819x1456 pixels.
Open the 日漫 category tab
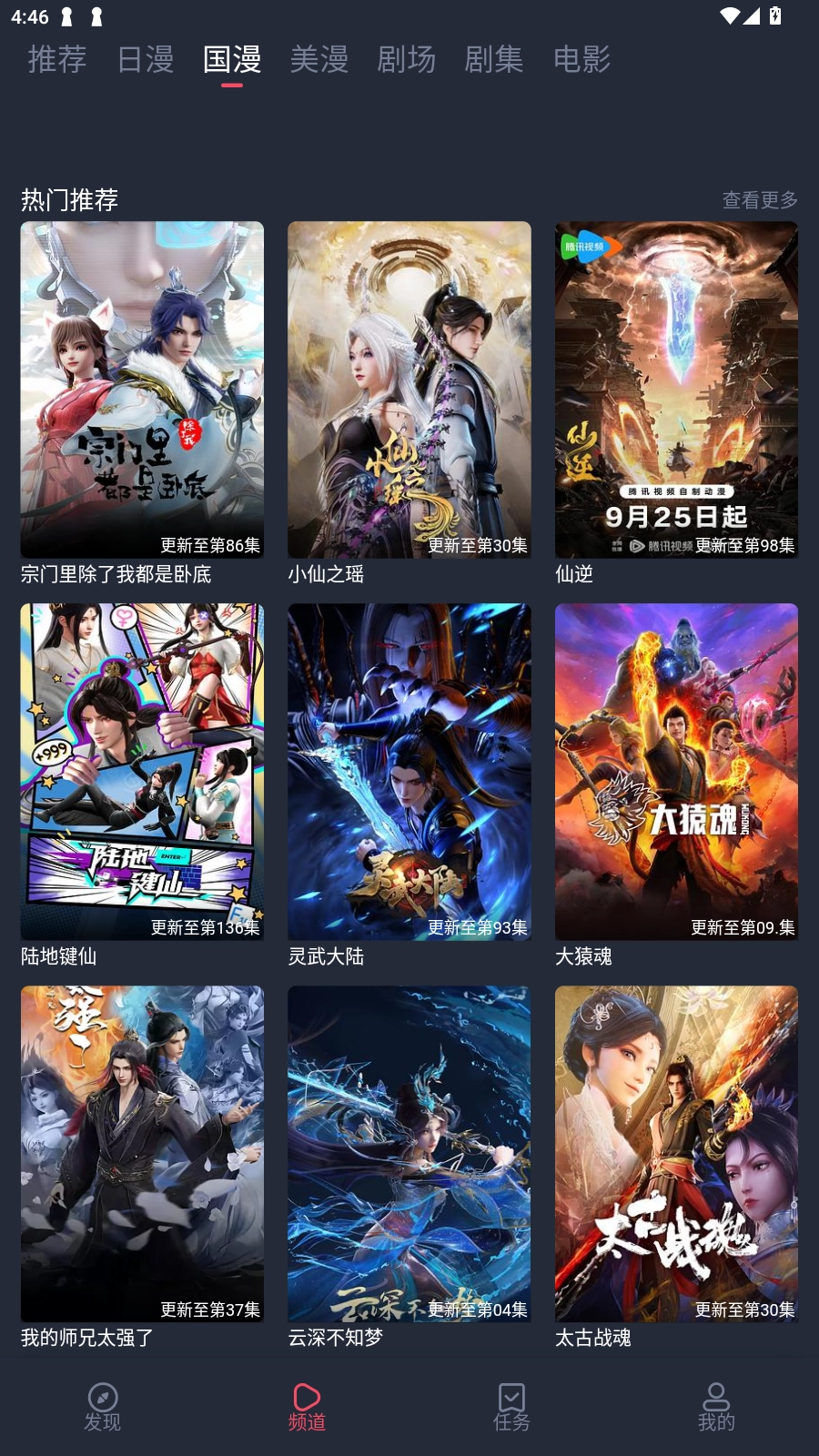[x=145, y=60]
